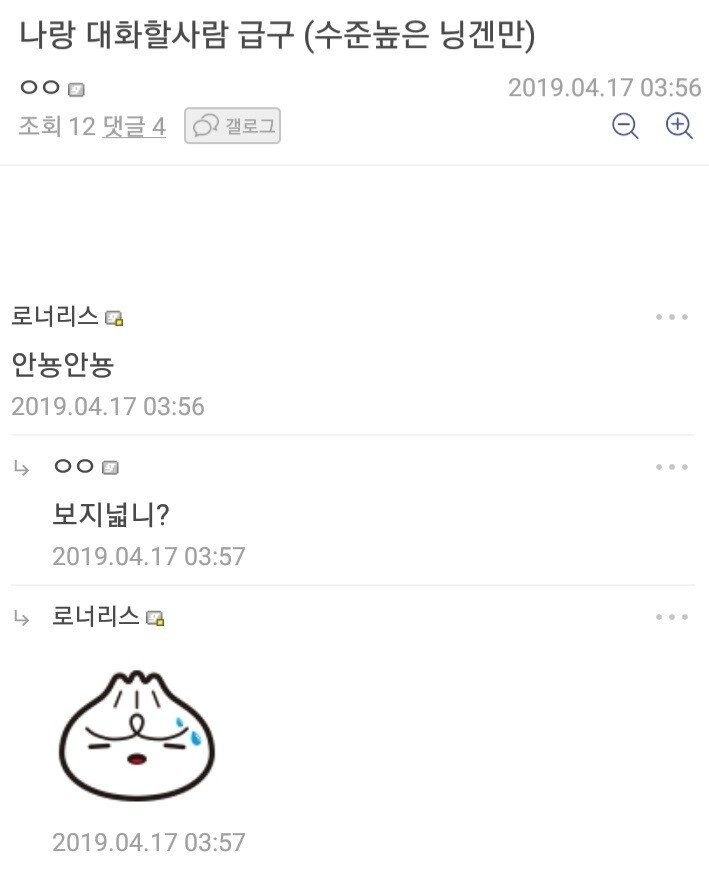Open options menu for the emoticon reply
The height and width of the screenshot is (870, 709).
pyautogui.click(x=672, y=617)
